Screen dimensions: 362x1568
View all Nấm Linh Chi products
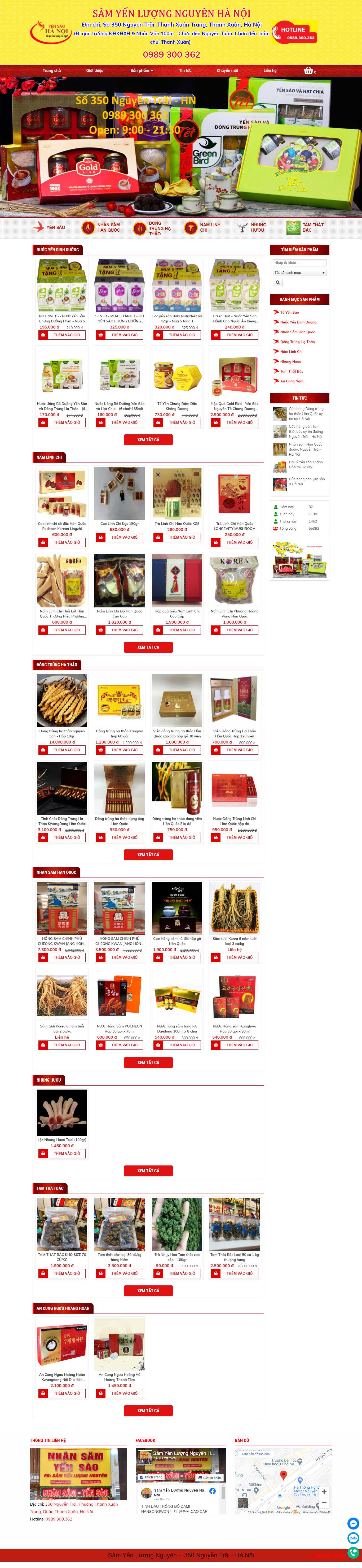[x=148, y=647]
